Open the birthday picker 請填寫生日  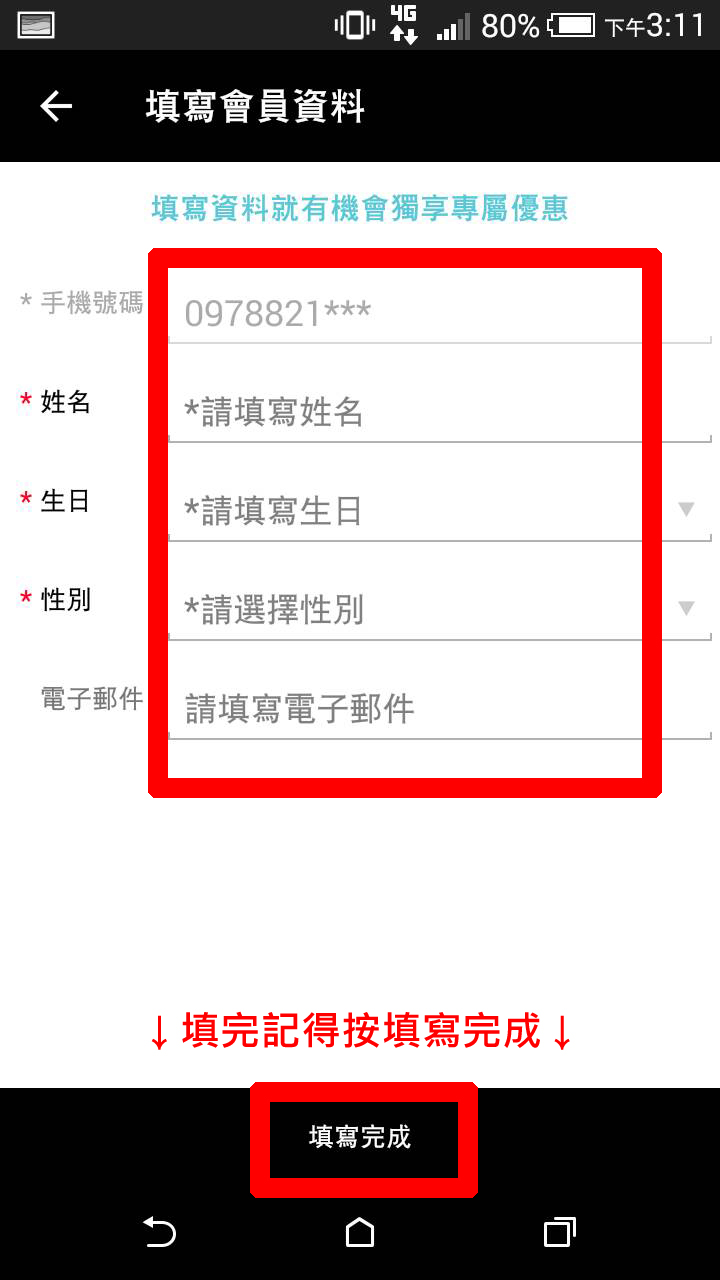pyautogui.click(x=440, y=511)
